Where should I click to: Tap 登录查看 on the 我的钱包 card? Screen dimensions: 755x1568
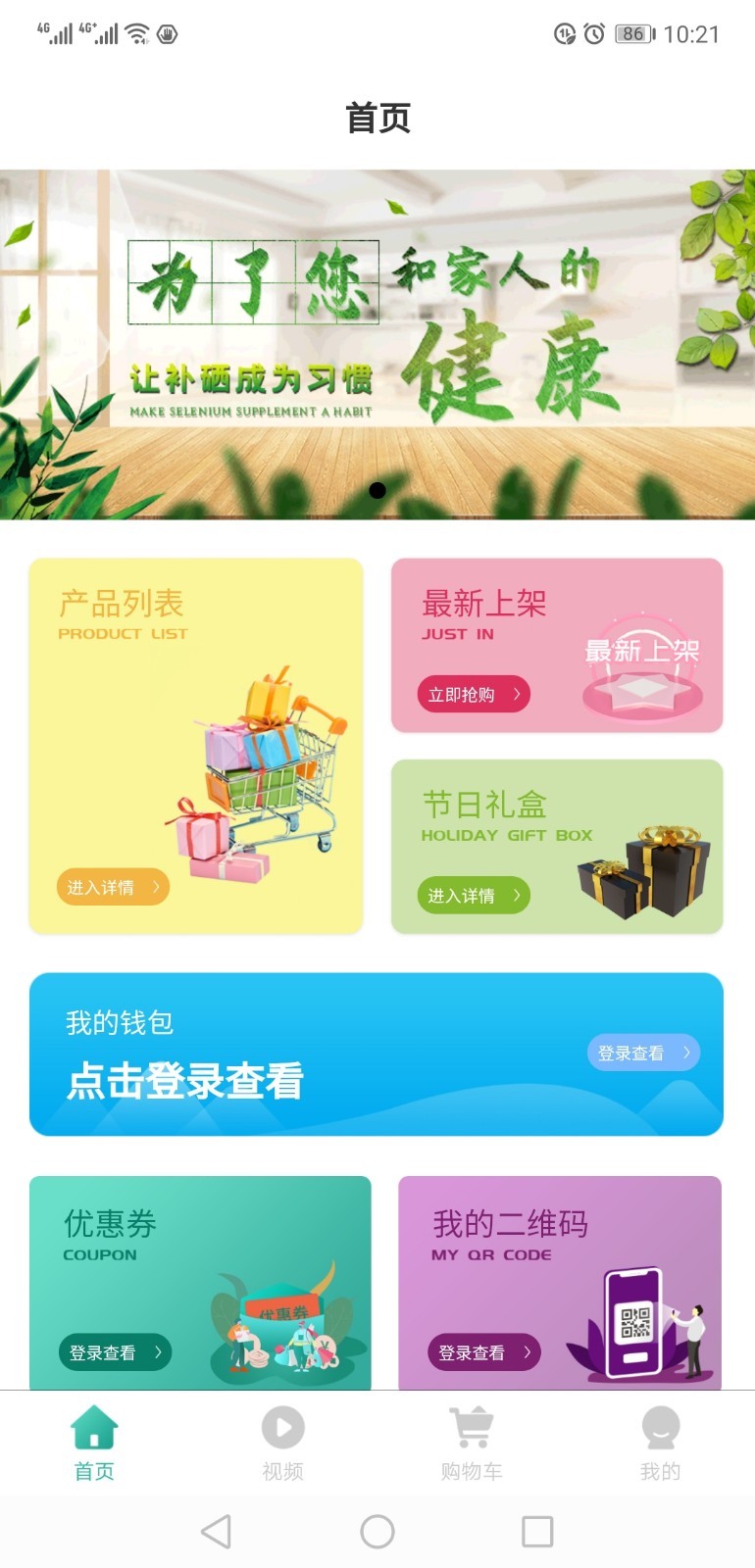(643, 1053)
